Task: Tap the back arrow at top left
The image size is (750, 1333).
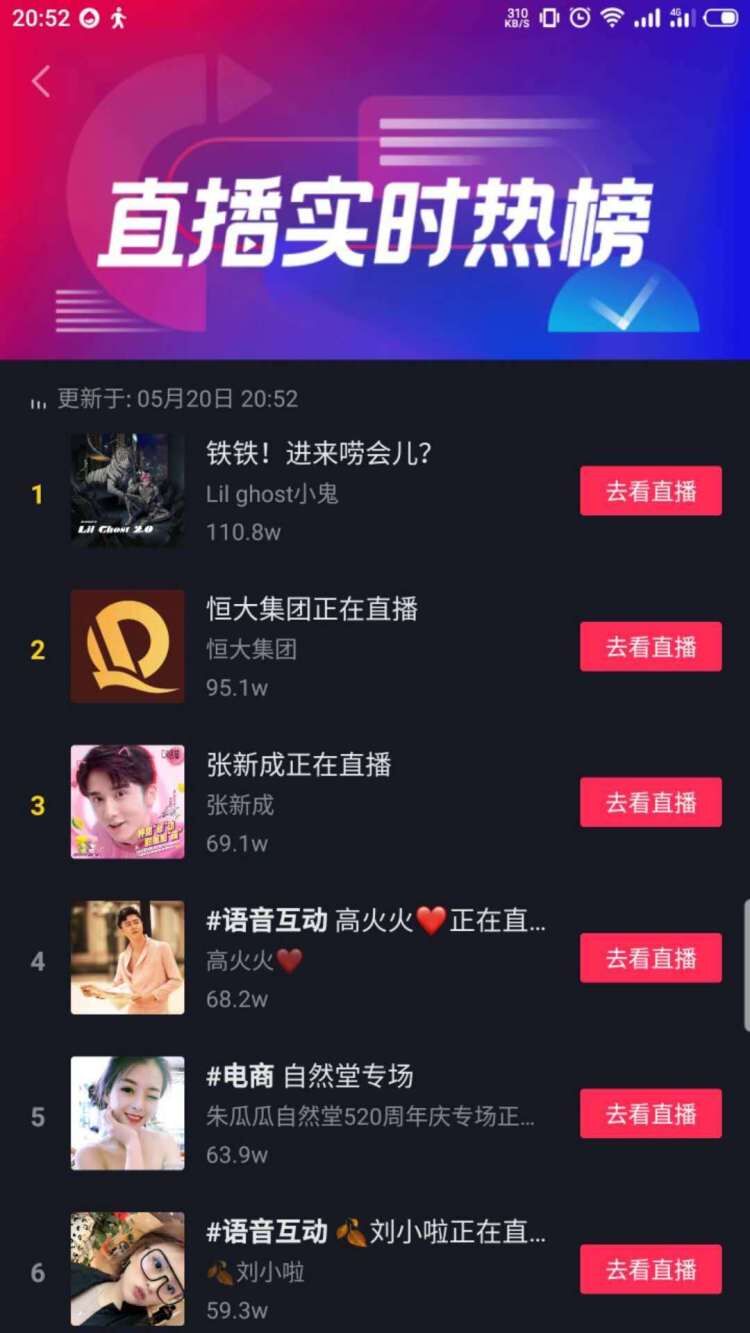Action: click(40, 82)
